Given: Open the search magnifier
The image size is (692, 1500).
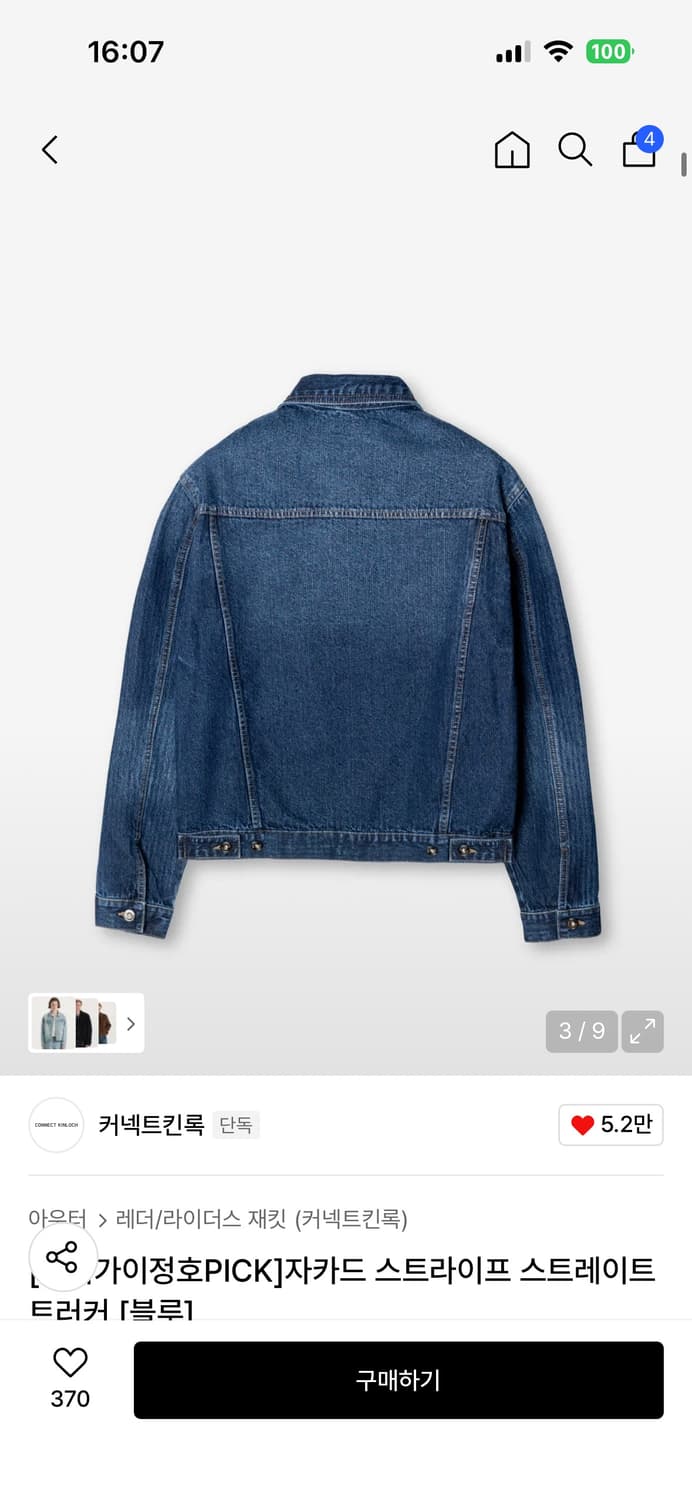Looking at the screenshot, I should tap(574, 150).
